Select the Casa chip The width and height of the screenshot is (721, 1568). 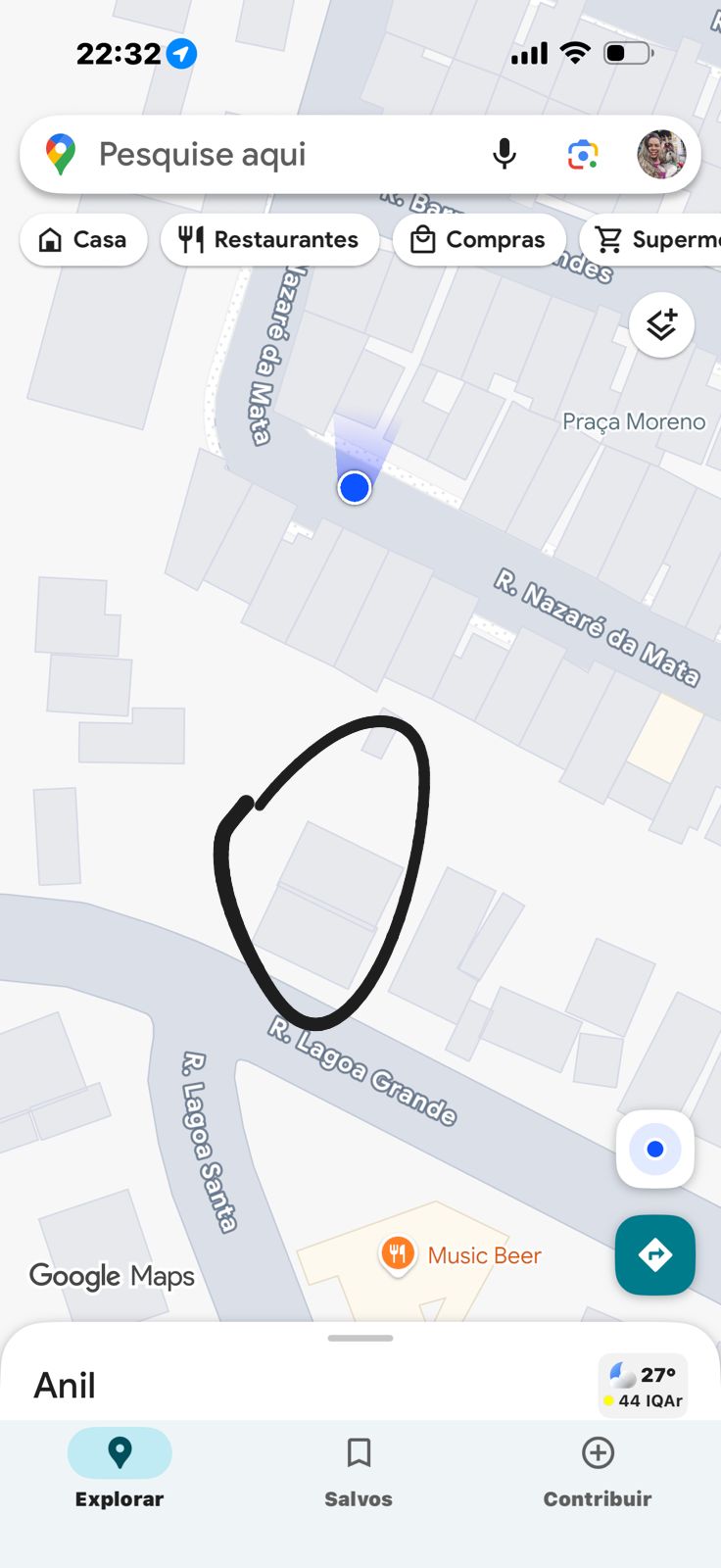pos(83,240)
